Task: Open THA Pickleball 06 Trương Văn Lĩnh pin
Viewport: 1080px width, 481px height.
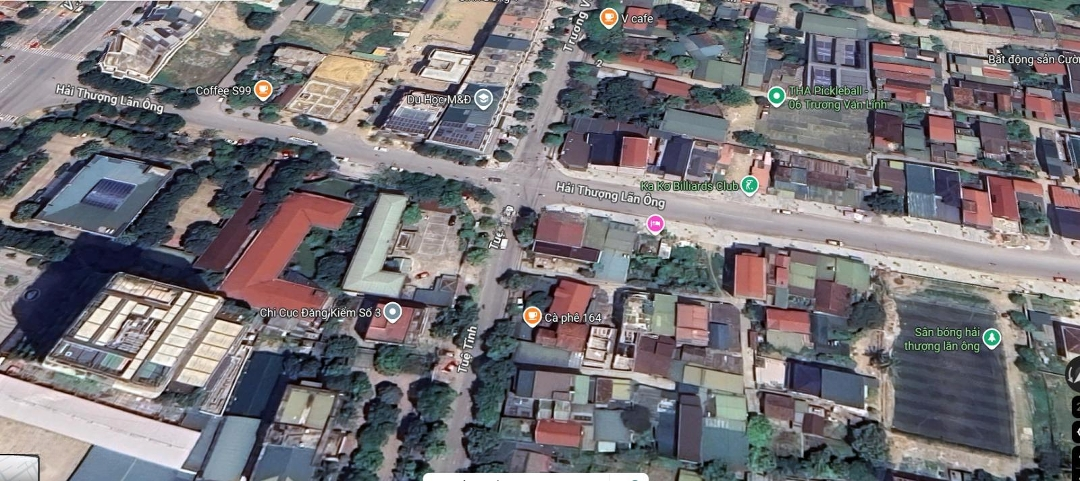Action: [x=776, y=96]
